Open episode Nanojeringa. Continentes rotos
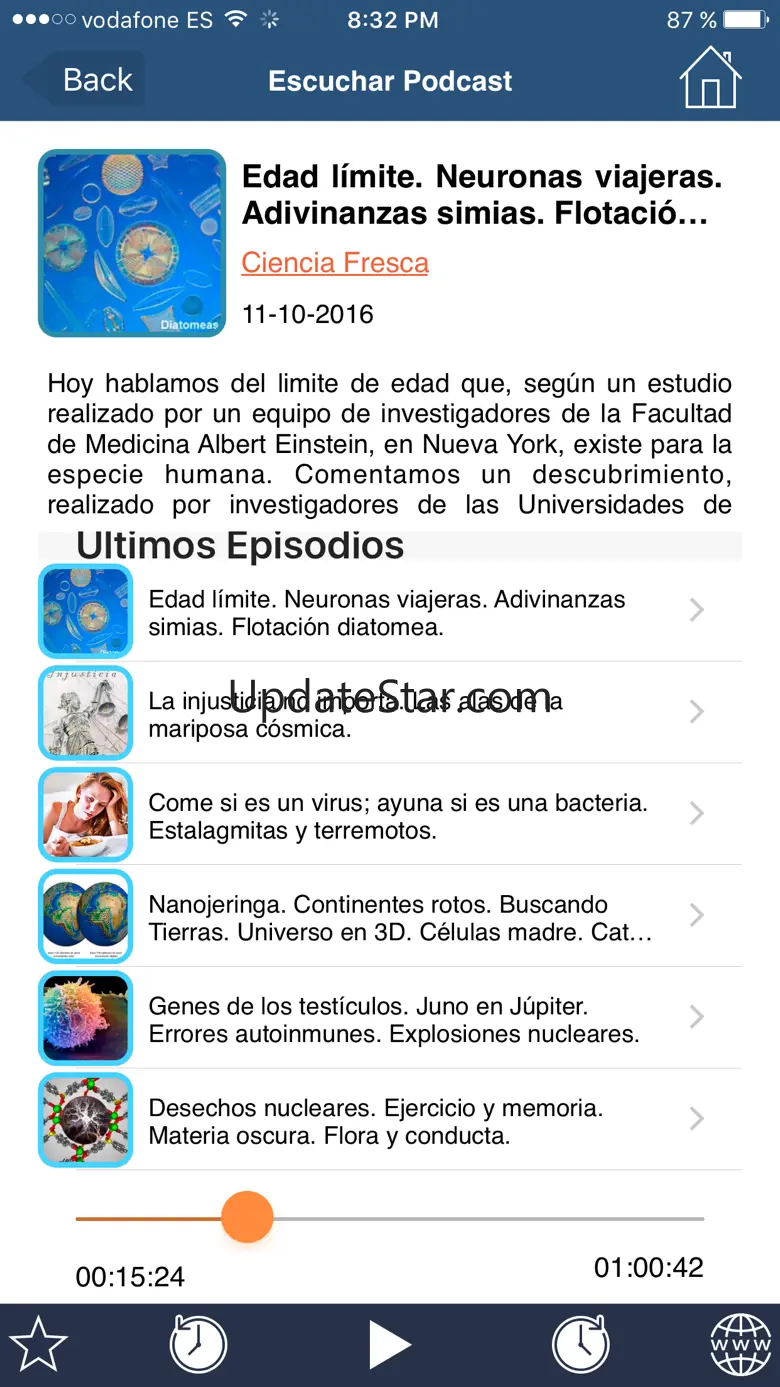 click(x=390, y=916)
